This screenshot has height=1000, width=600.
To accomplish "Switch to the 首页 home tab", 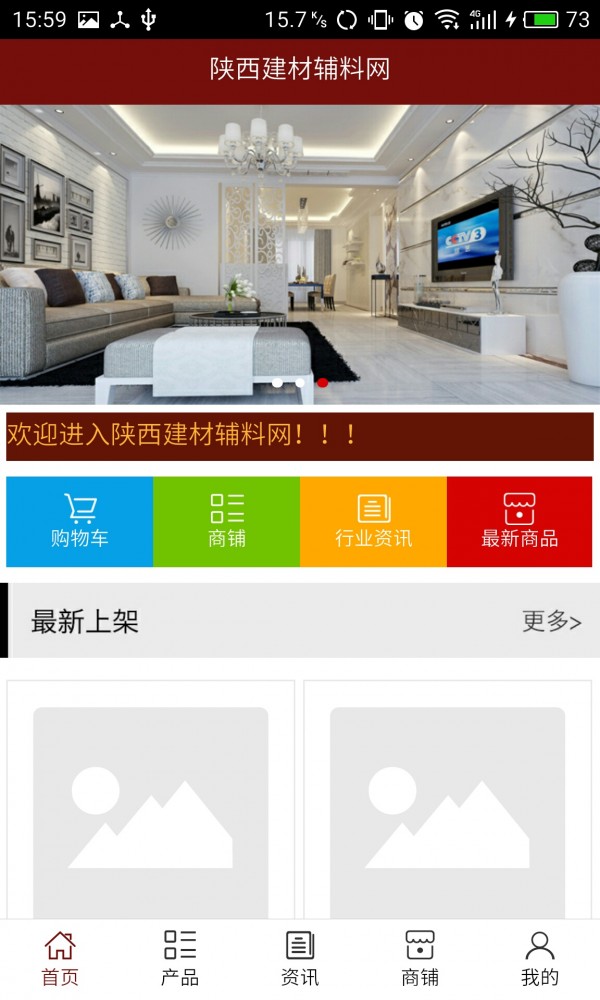I will tap(60, 958).
